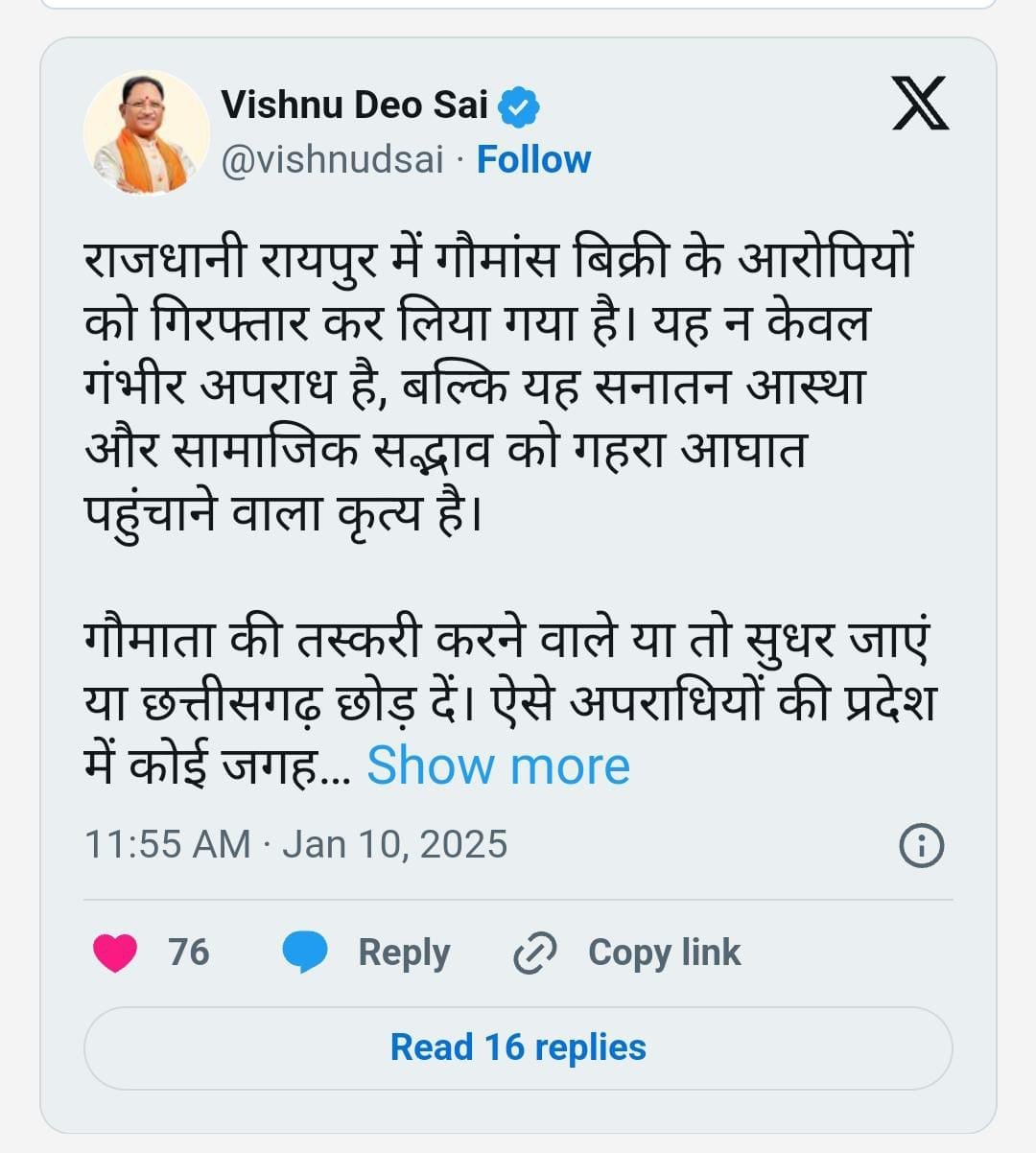Read 16 replies

518,1047
